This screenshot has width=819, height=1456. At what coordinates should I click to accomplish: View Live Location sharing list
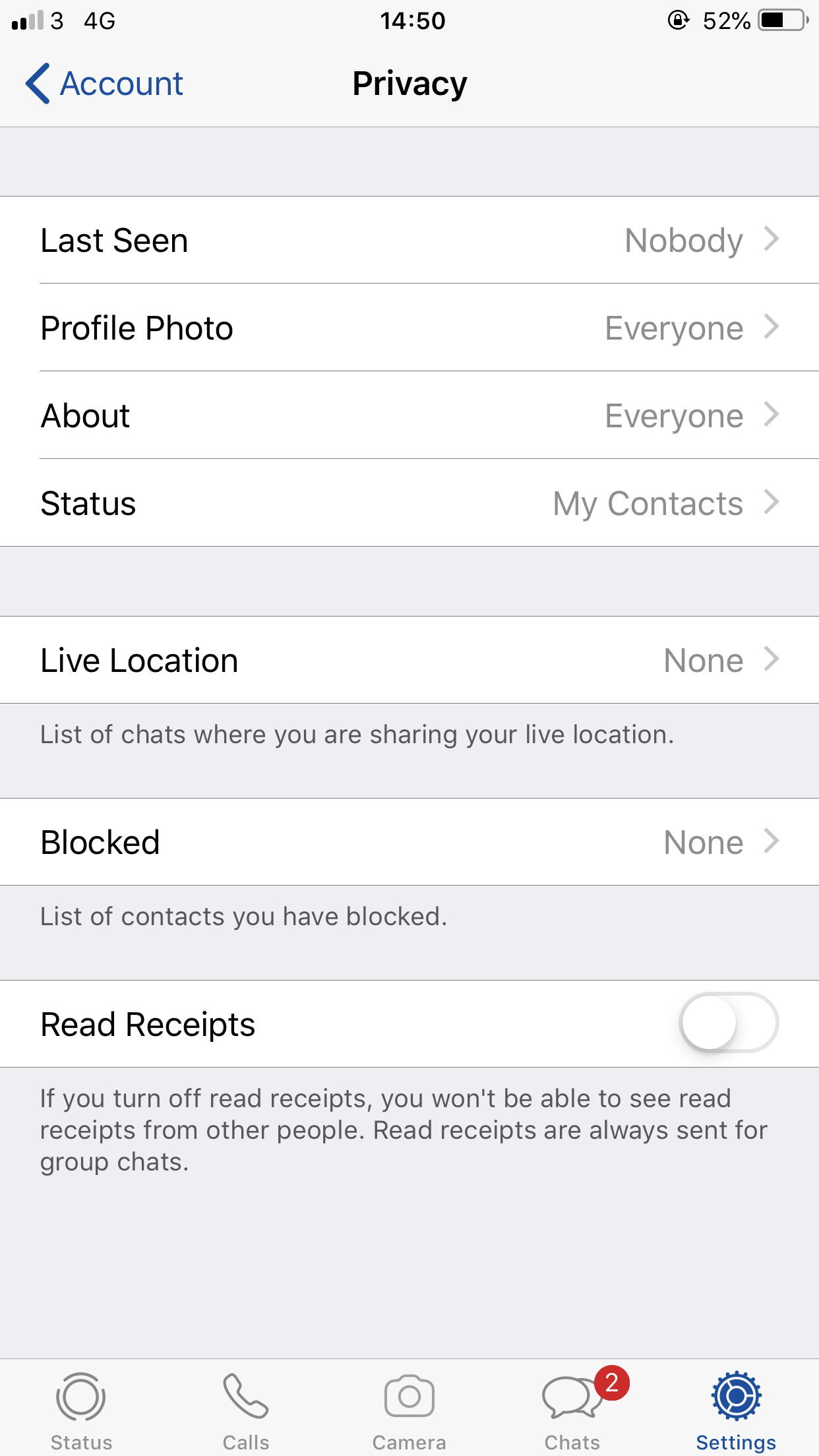tap(409, 660)
